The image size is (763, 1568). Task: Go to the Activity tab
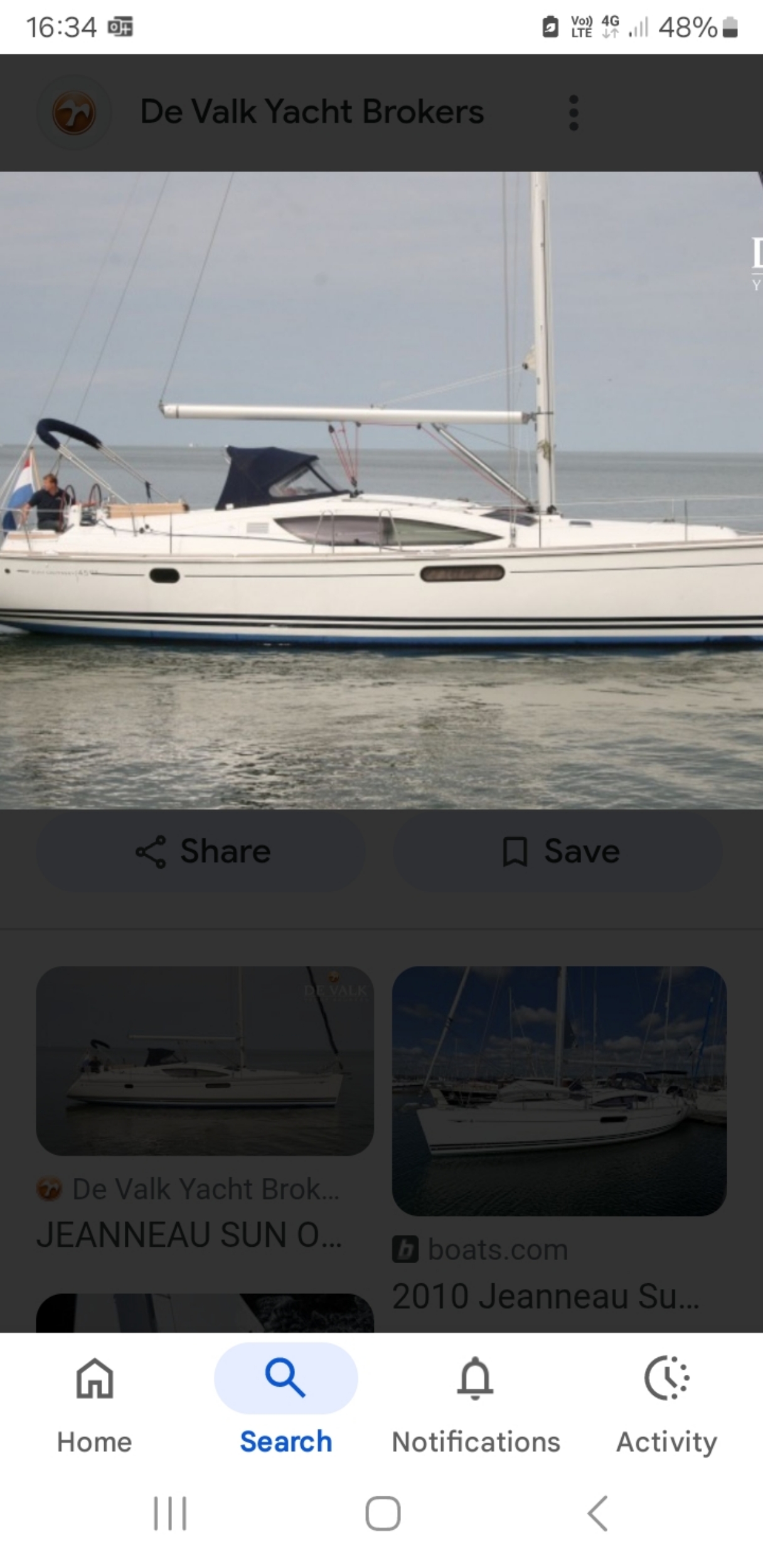pos(666,1404)
